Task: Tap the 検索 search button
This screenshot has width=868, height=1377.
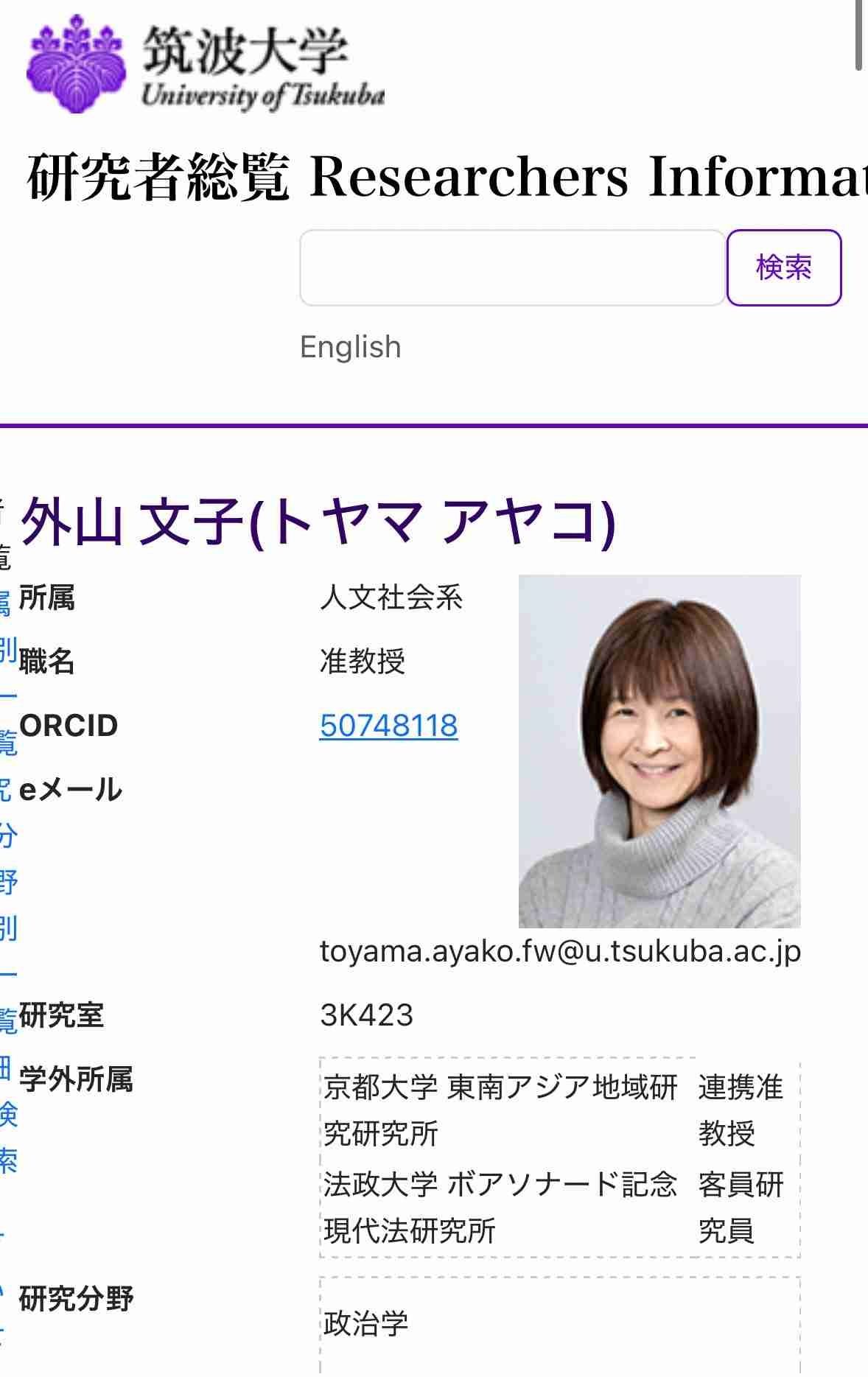Action: tap(783, 267)
